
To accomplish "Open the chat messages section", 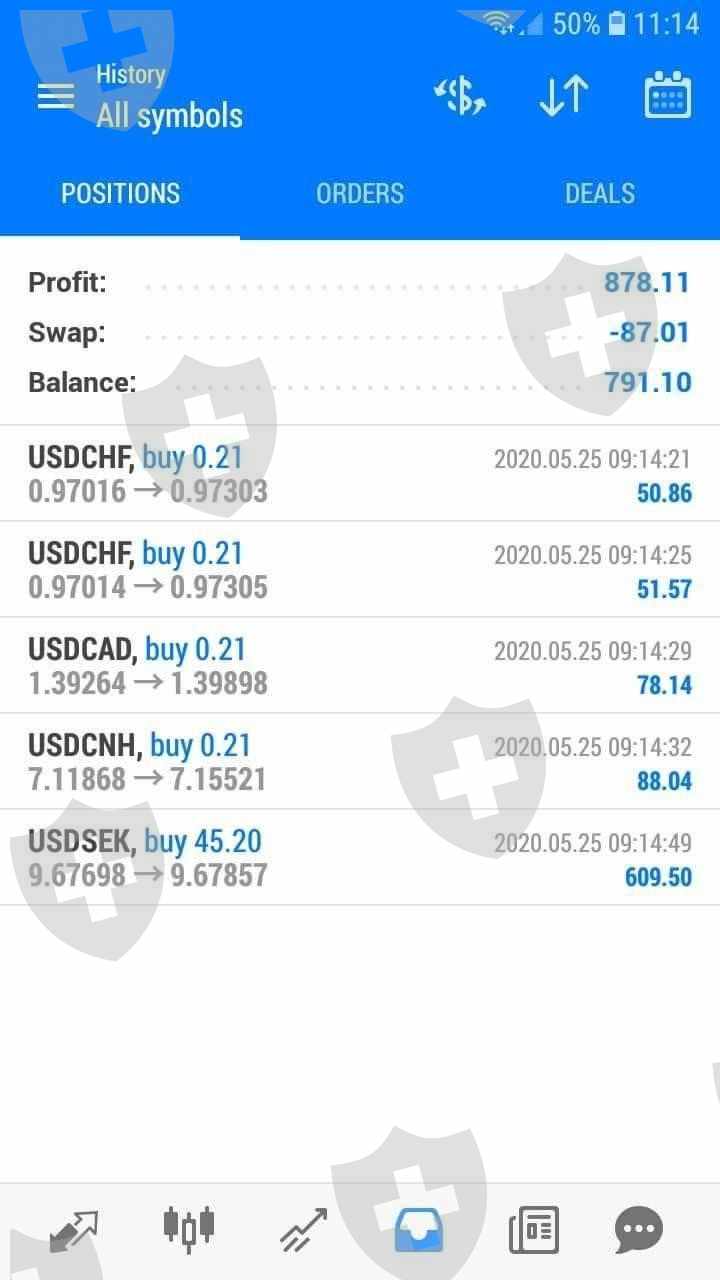I will click(x=638, y=1229).
